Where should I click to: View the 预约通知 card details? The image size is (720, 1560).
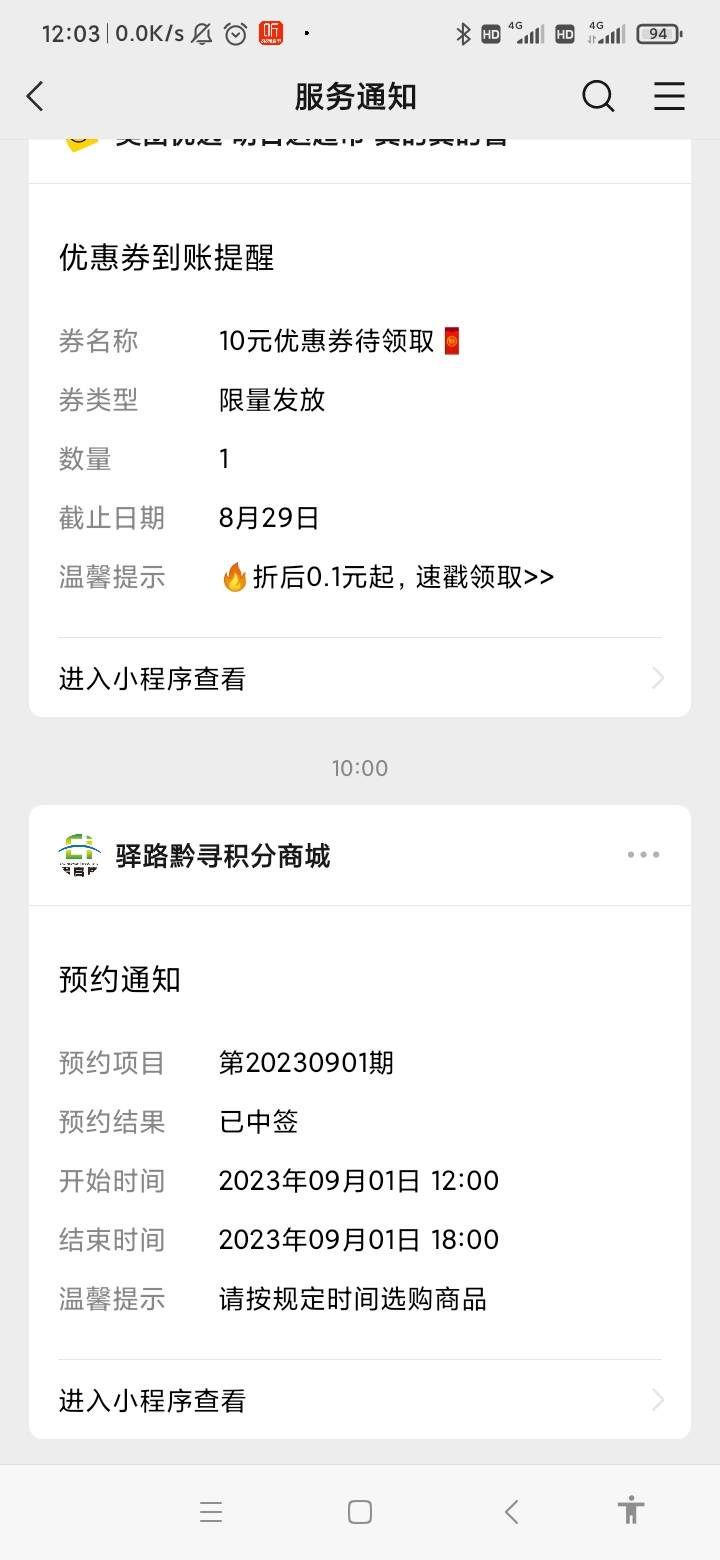pyautogui.click(x=360, y=1132)
